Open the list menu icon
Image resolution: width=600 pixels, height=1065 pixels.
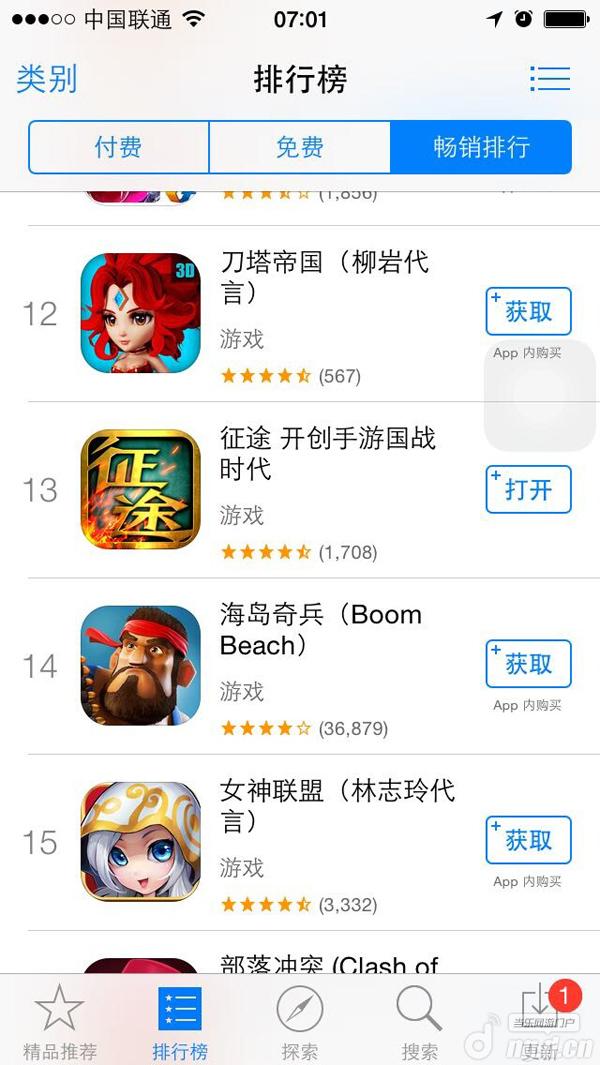[549, 78]
